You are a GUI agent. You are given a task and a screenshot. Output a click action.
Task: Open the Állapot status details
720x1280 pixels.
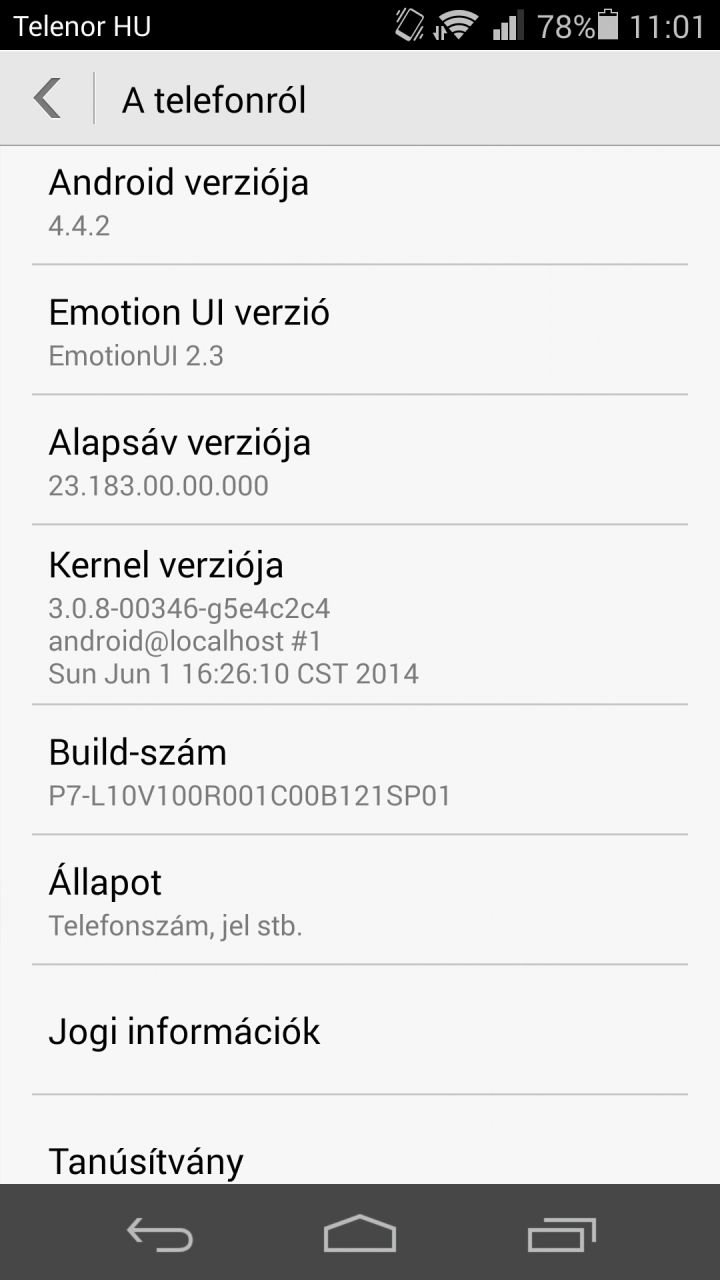360,900
